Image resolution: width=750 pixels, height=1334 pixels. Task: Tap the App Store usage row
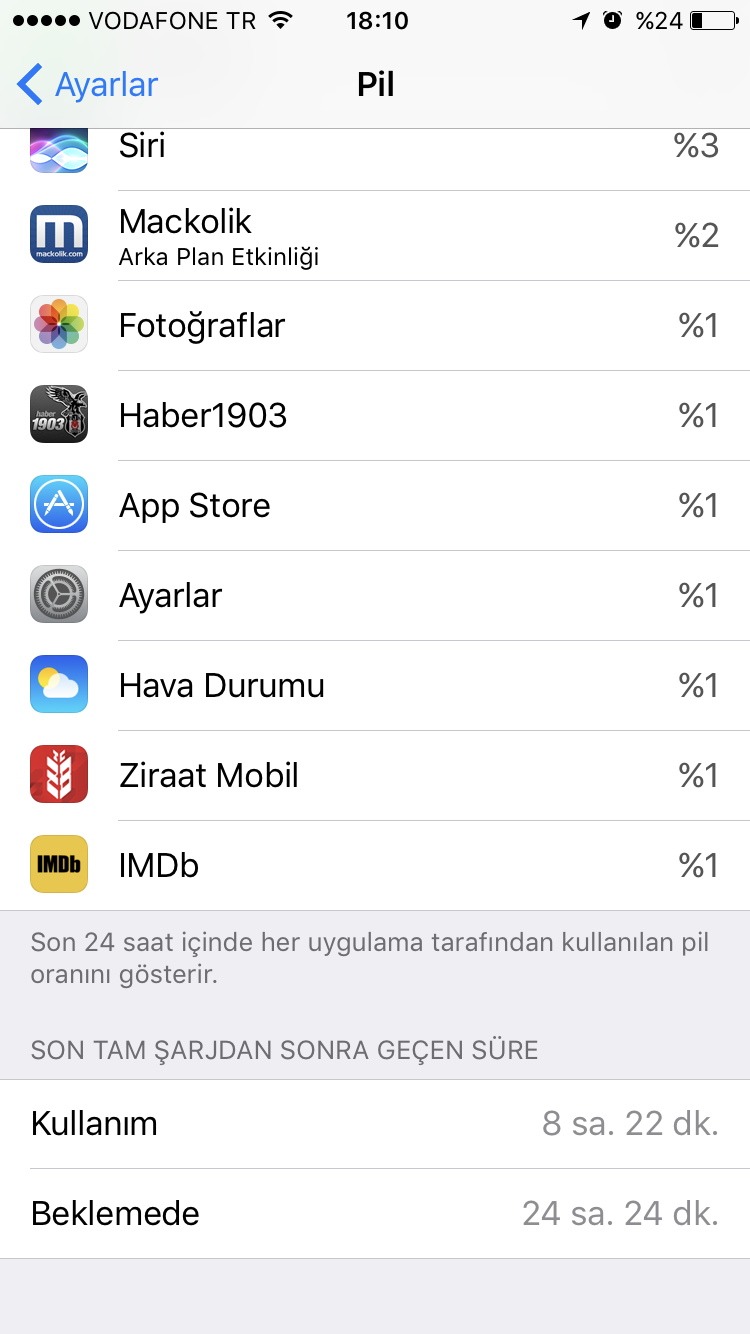(x=375, y=506)
